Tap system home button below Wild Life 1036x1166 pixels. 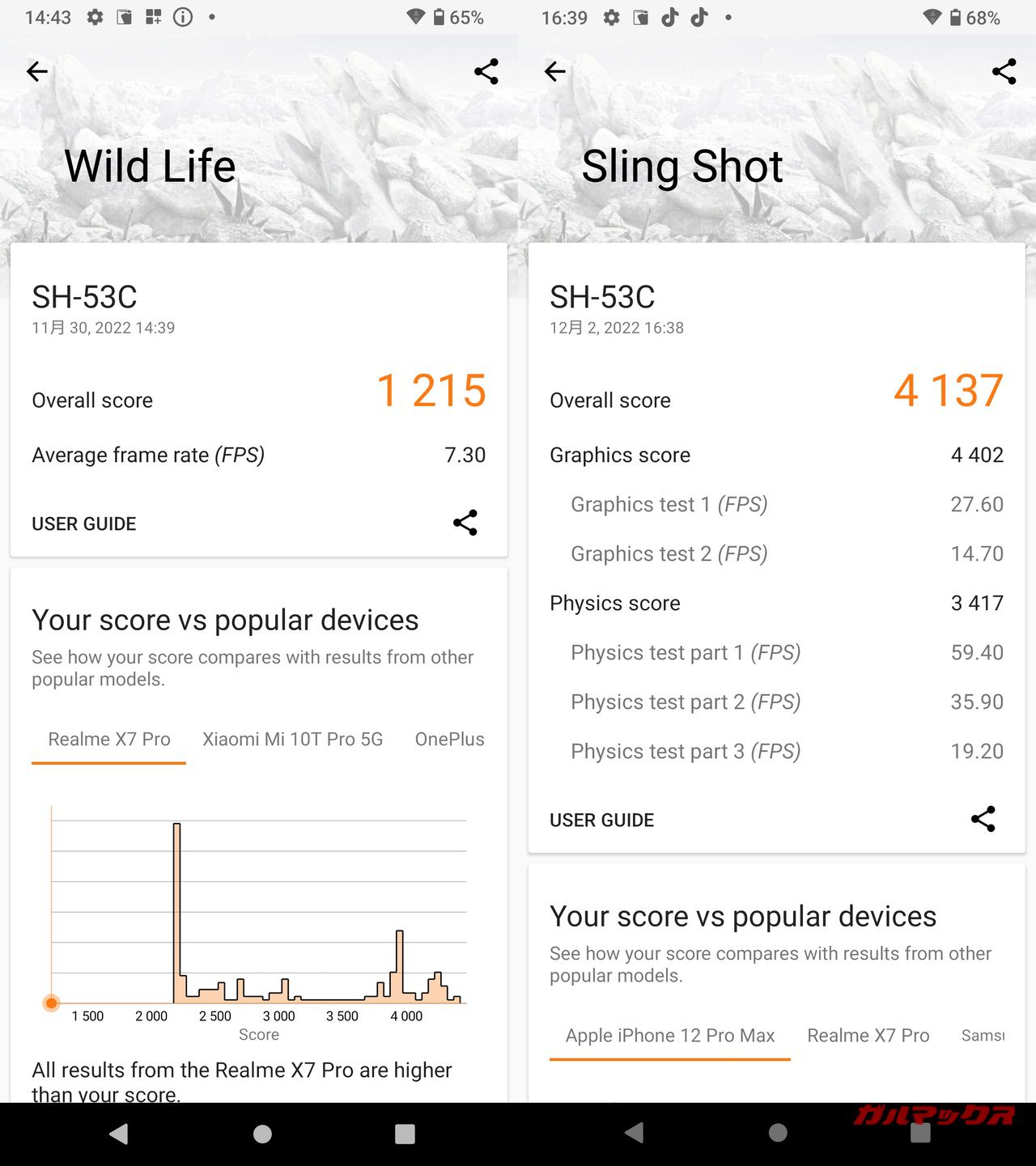coord(262,1134)
